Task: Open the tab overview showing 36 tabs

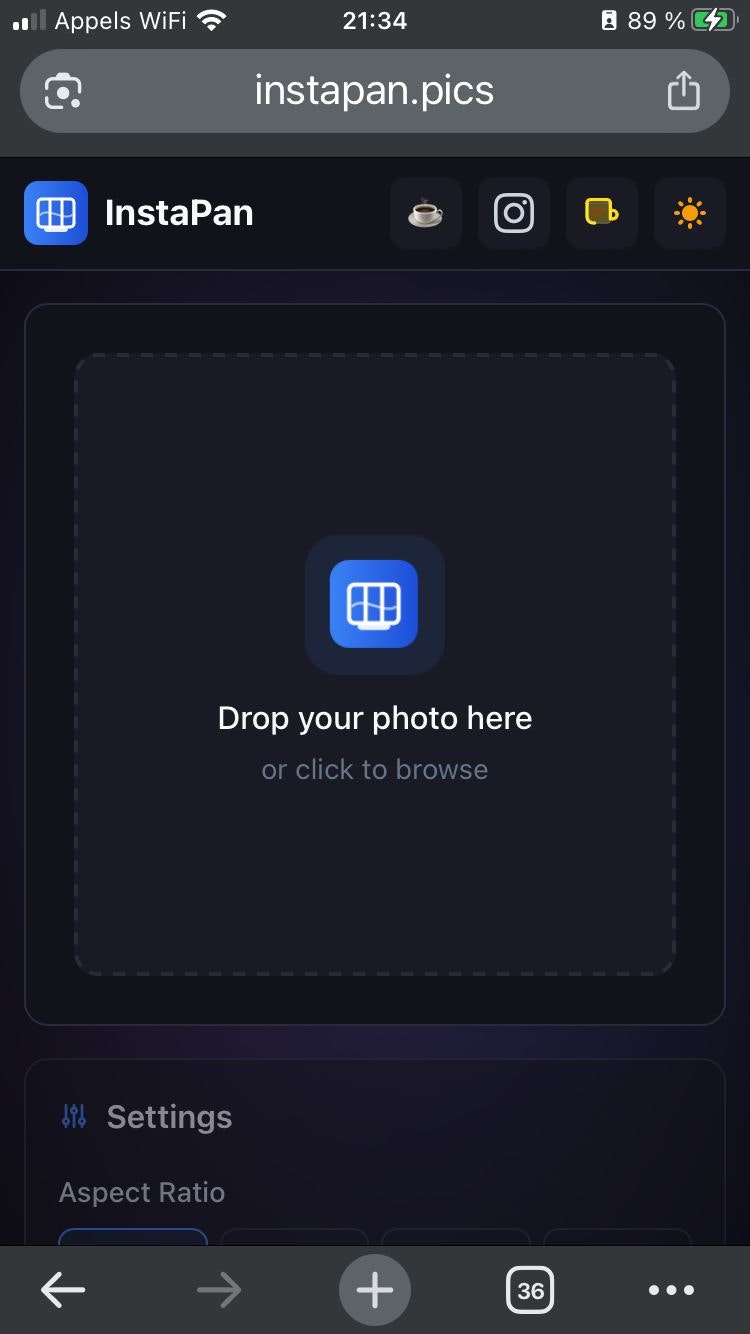Action: tap(530, 1290)
